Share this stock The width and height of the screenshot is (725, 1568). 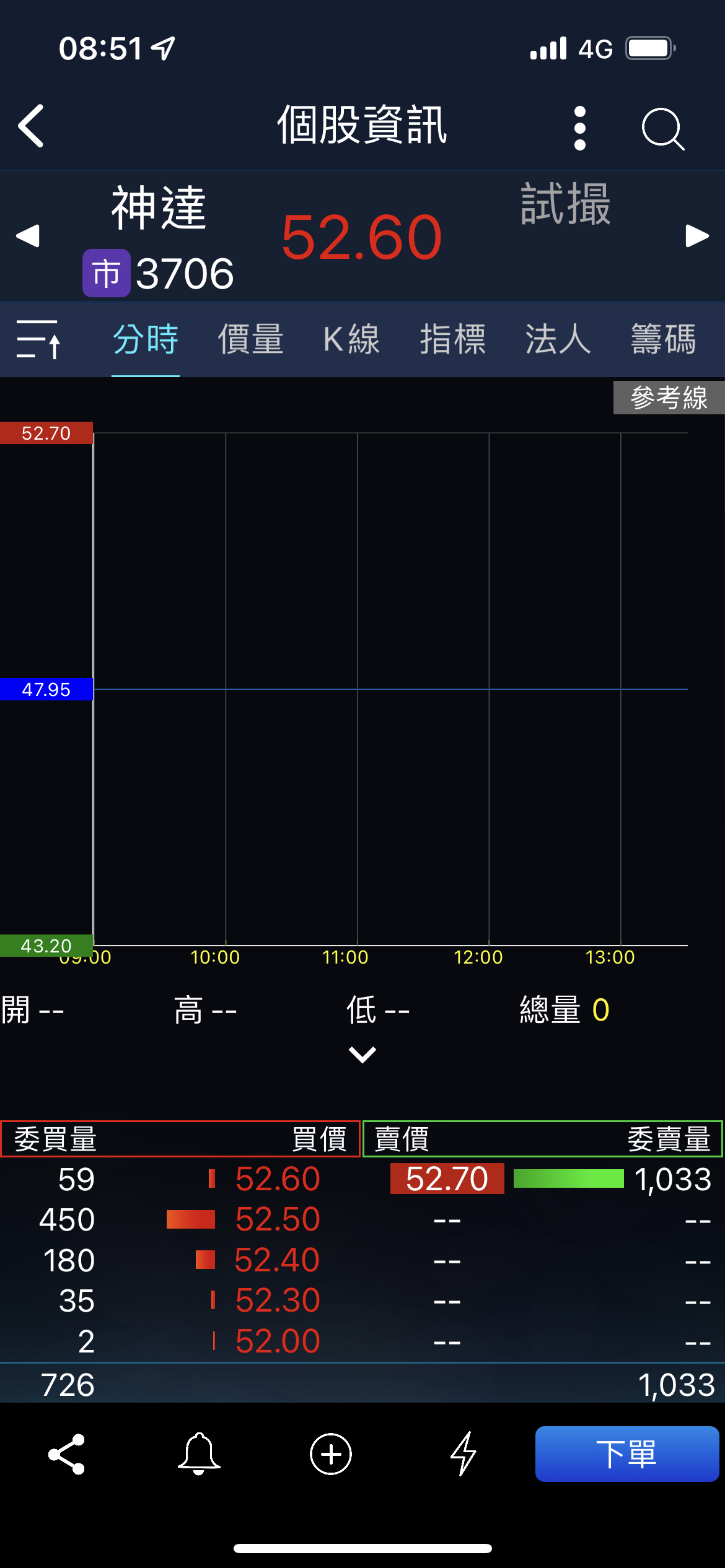pos(66,1454)
